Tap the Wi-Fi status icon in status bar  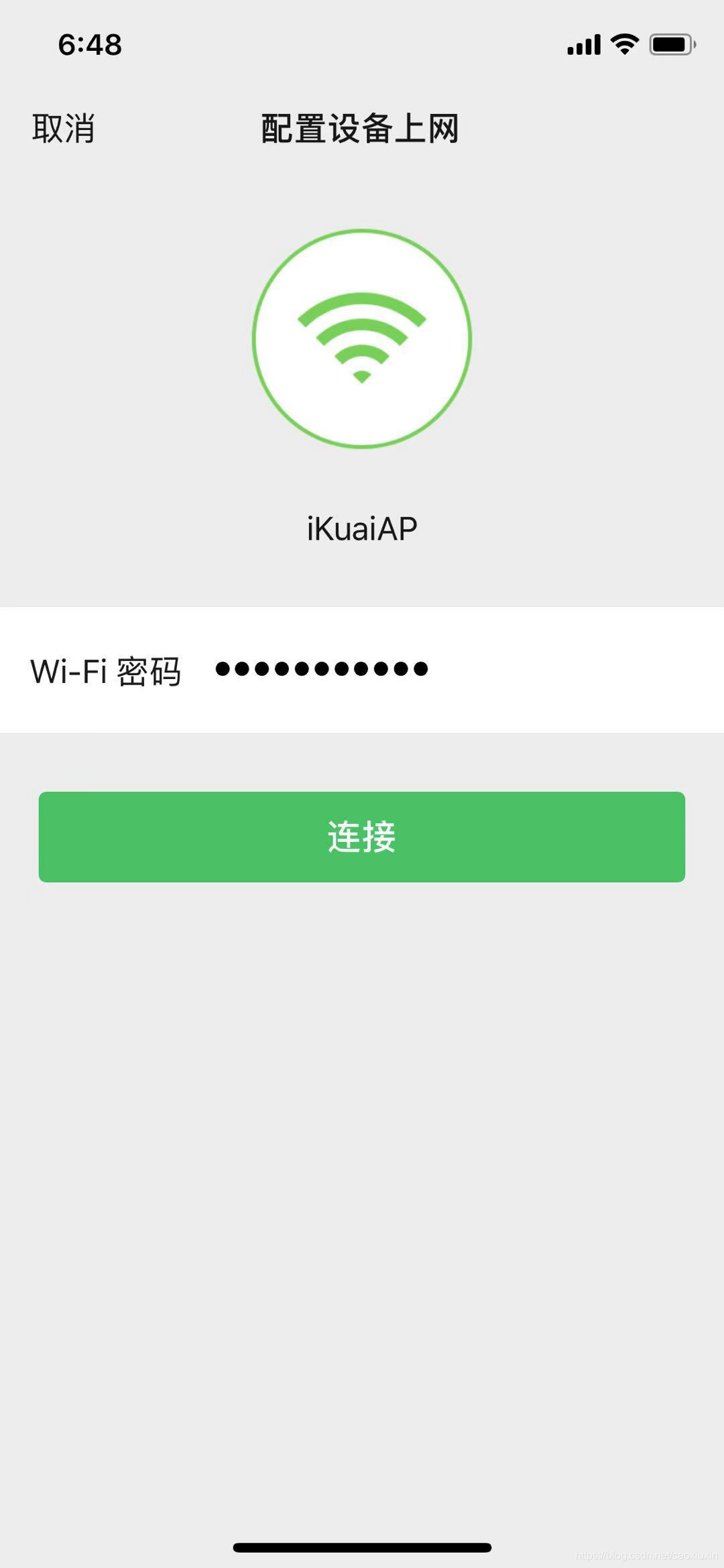coord(624,44)
